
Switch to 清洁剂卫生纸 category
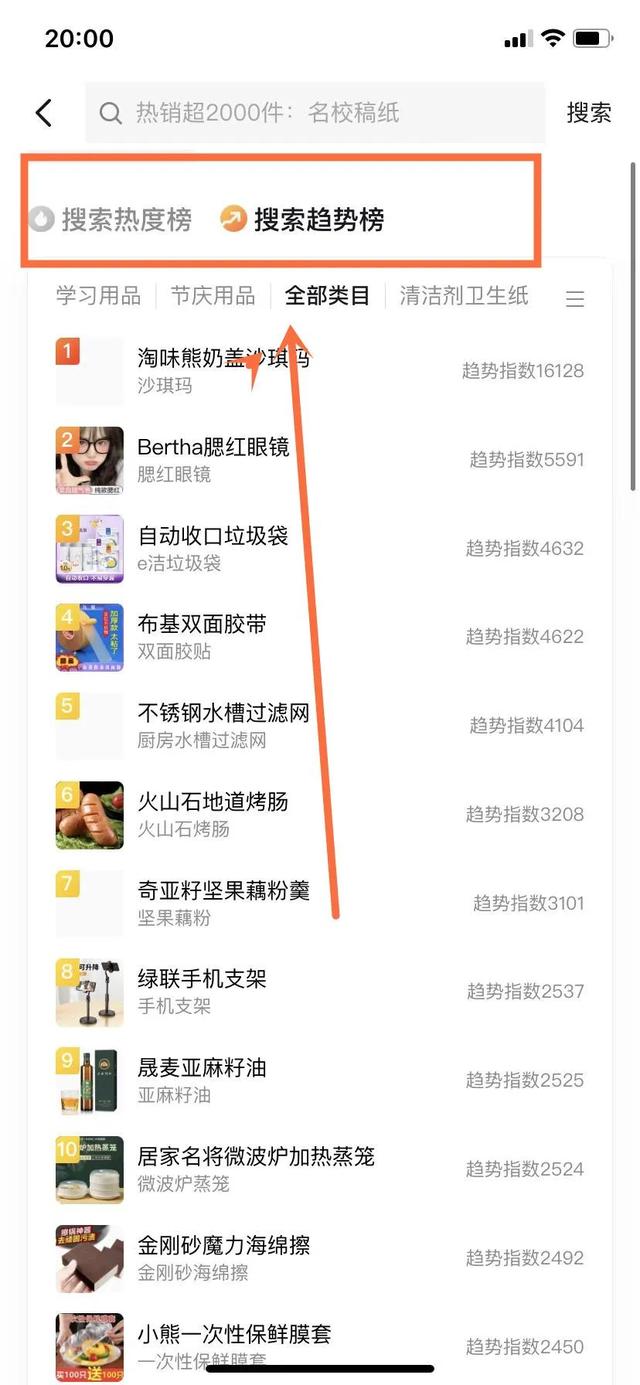tap(464, 296)
